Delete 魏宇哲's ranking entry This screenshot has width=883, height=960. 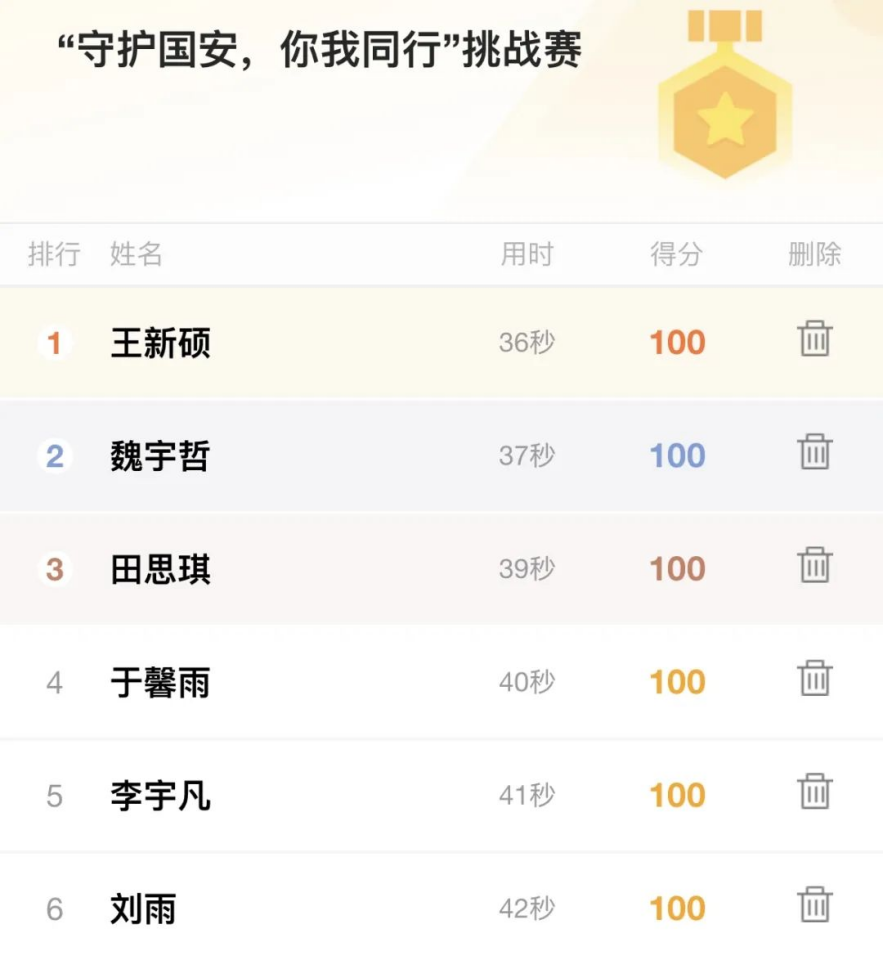click(815, 453)
